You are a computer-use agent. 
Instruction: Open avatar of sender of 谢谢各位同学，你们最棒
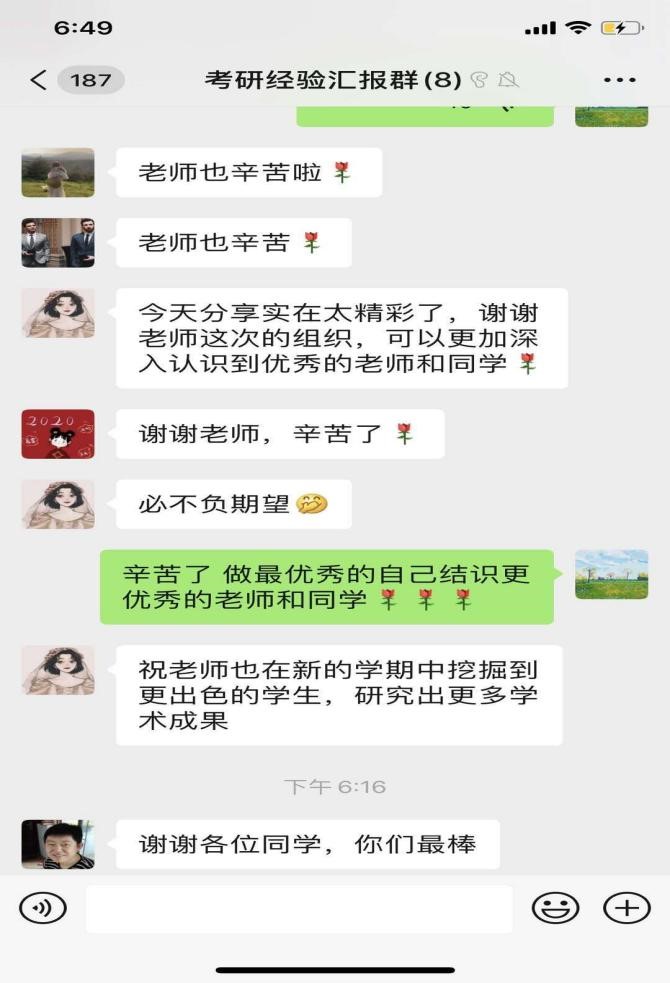[x=58, y=845]
